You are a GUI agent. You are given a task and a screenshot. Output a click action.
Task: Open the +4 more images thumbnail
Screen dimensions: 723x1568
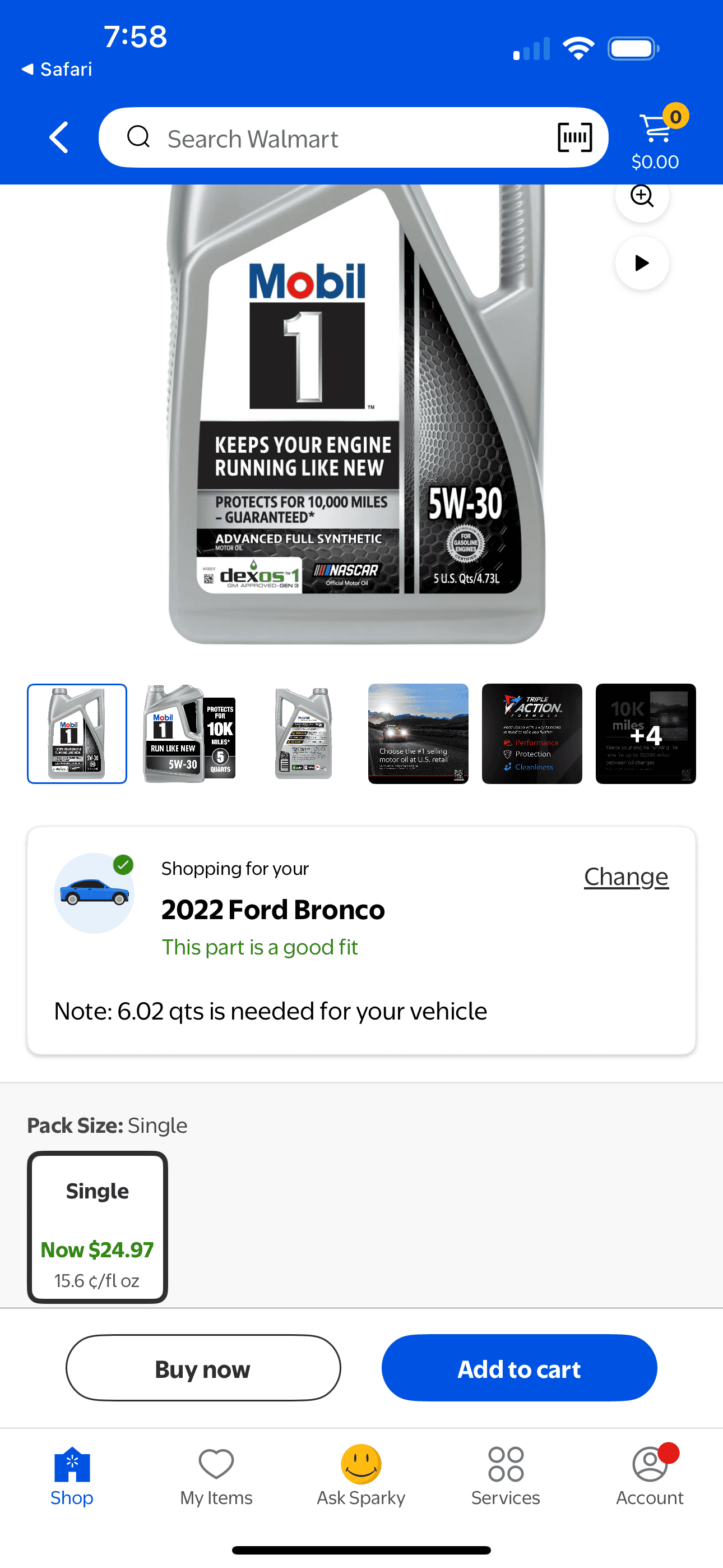point(646,734)
